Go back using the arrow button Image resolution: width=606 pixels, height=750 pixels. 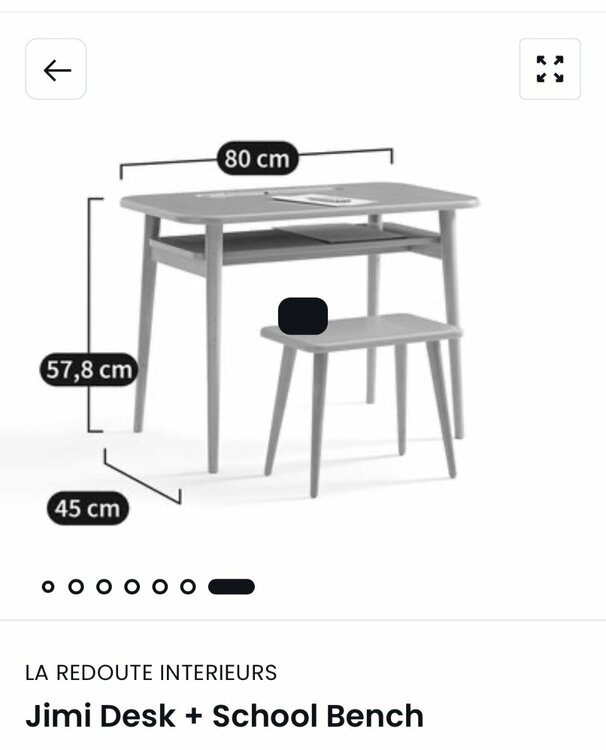(x=56, y=69)
